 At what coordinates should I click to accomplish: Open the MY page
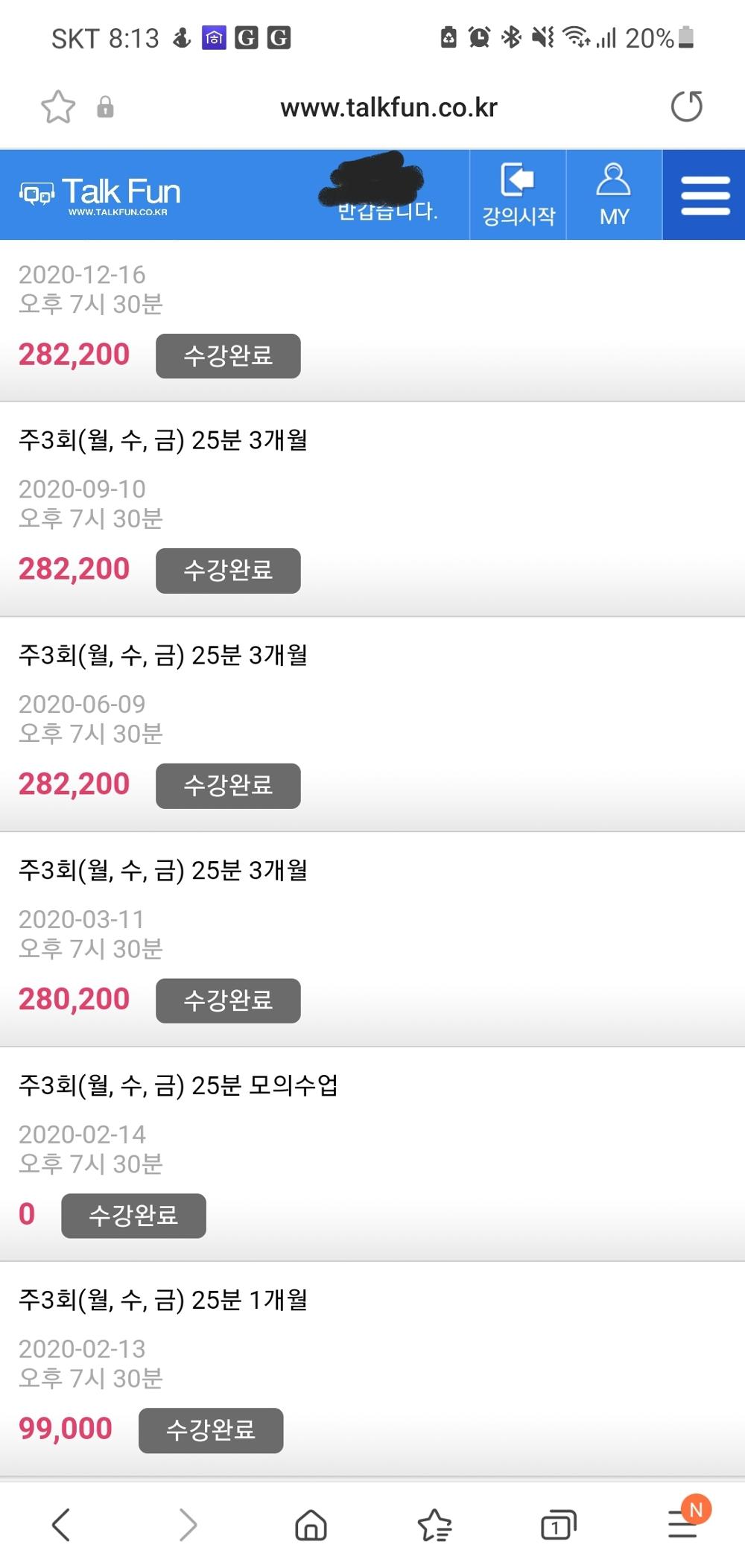pyautogui.click(x=614, y=195)
